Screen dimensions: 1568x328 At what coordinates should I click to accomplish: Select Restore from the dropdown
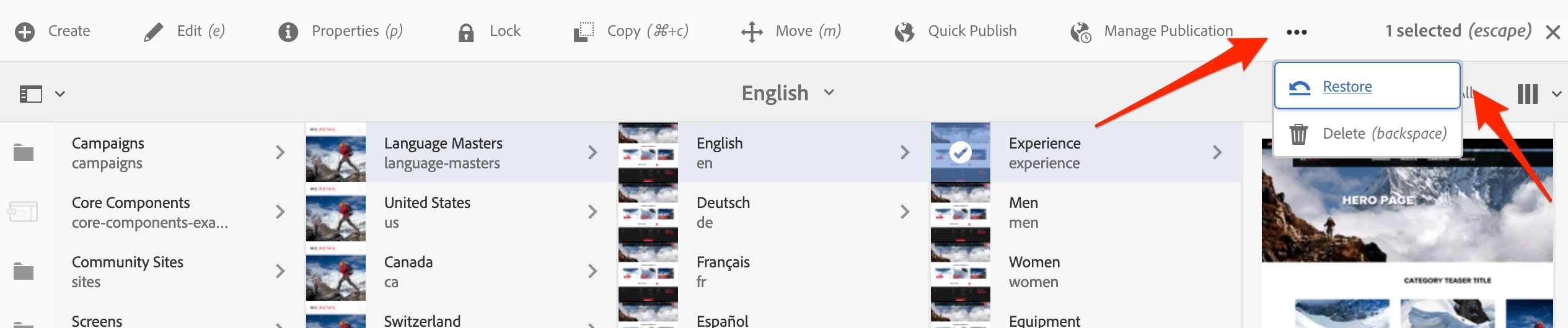(1347, 87)
